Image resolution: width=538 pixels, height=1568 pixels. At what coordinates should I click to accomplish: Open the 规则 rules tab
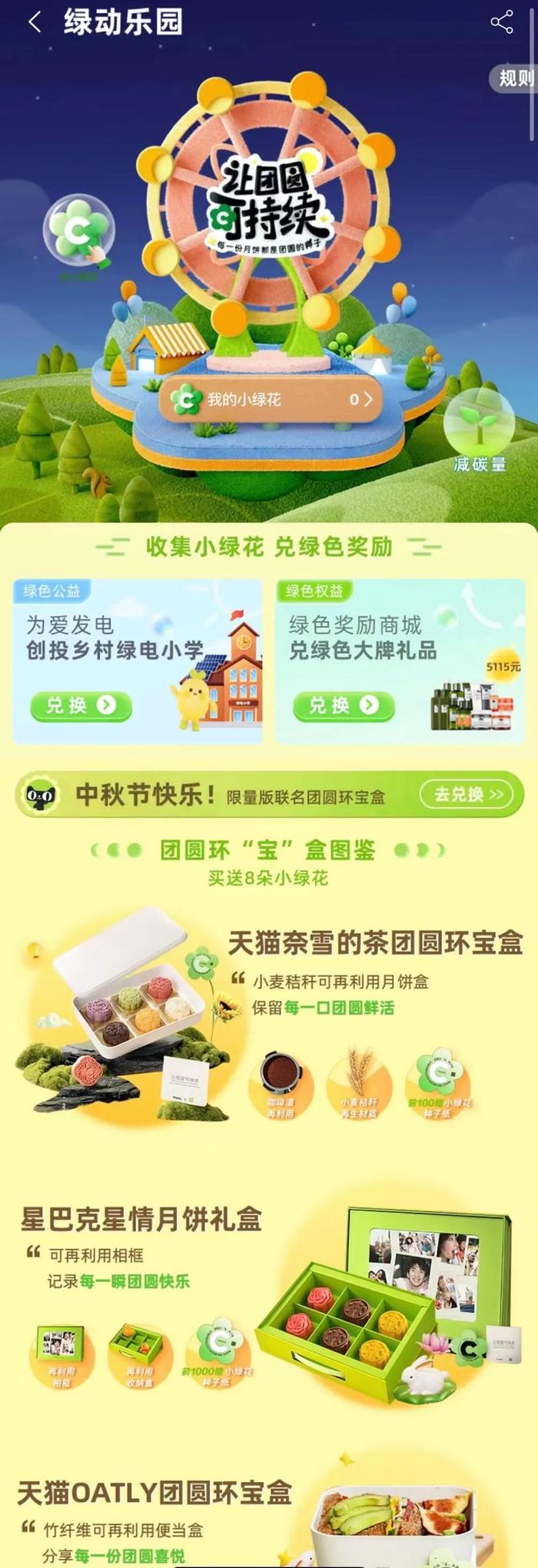[x=515, y=78]
